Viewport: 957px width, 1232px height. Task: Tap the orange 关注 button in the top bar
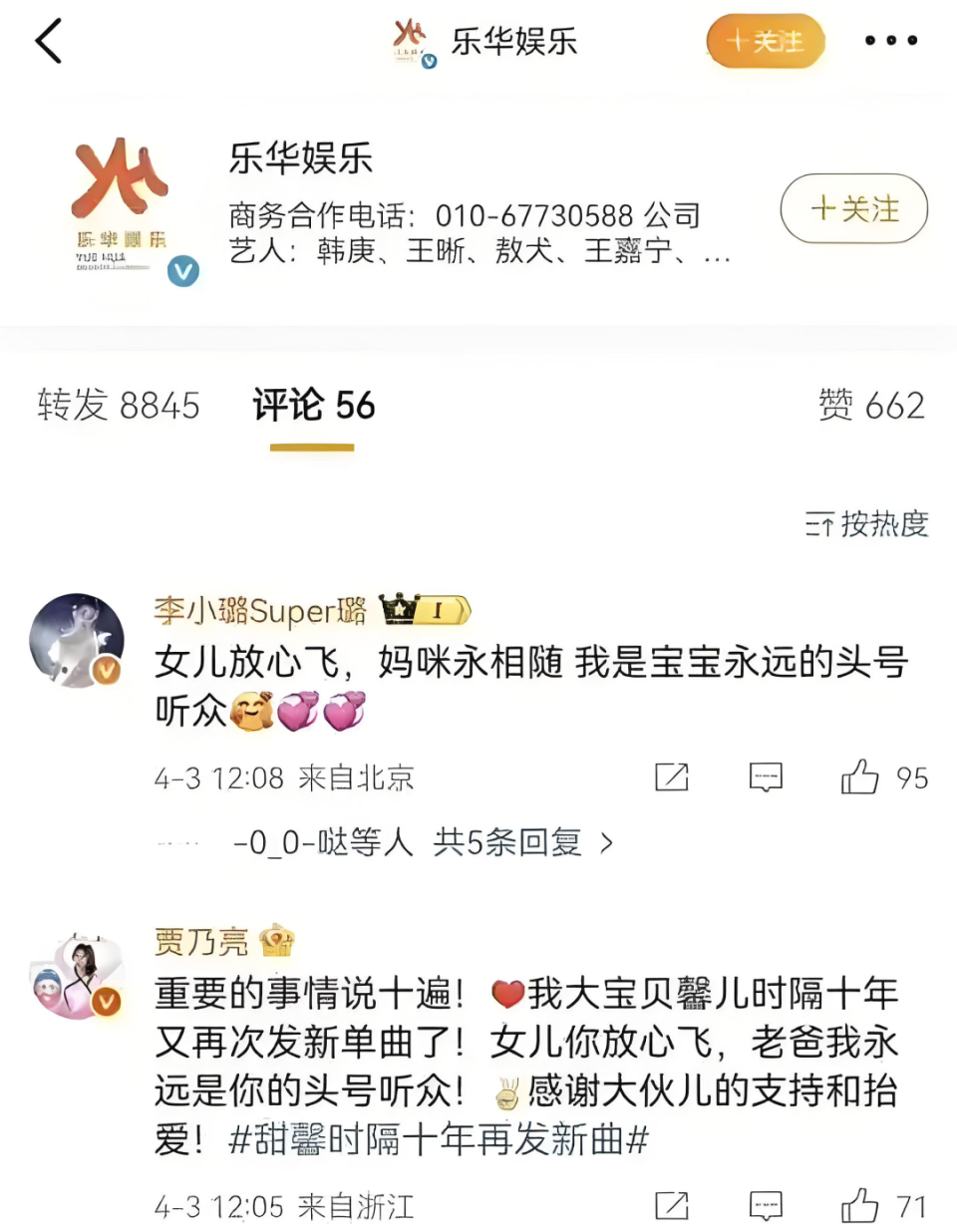coord(766,41)
